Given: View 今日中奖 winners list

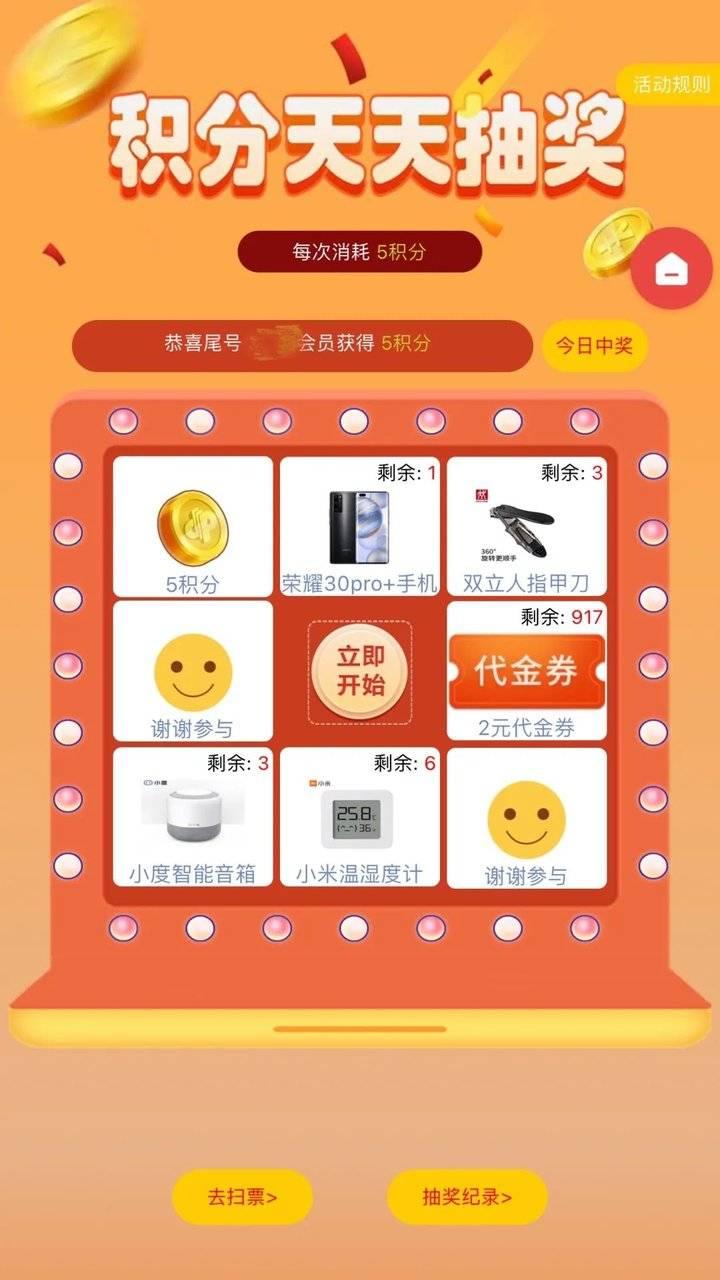Looking at the screenshot, I should tap(595, 346).
